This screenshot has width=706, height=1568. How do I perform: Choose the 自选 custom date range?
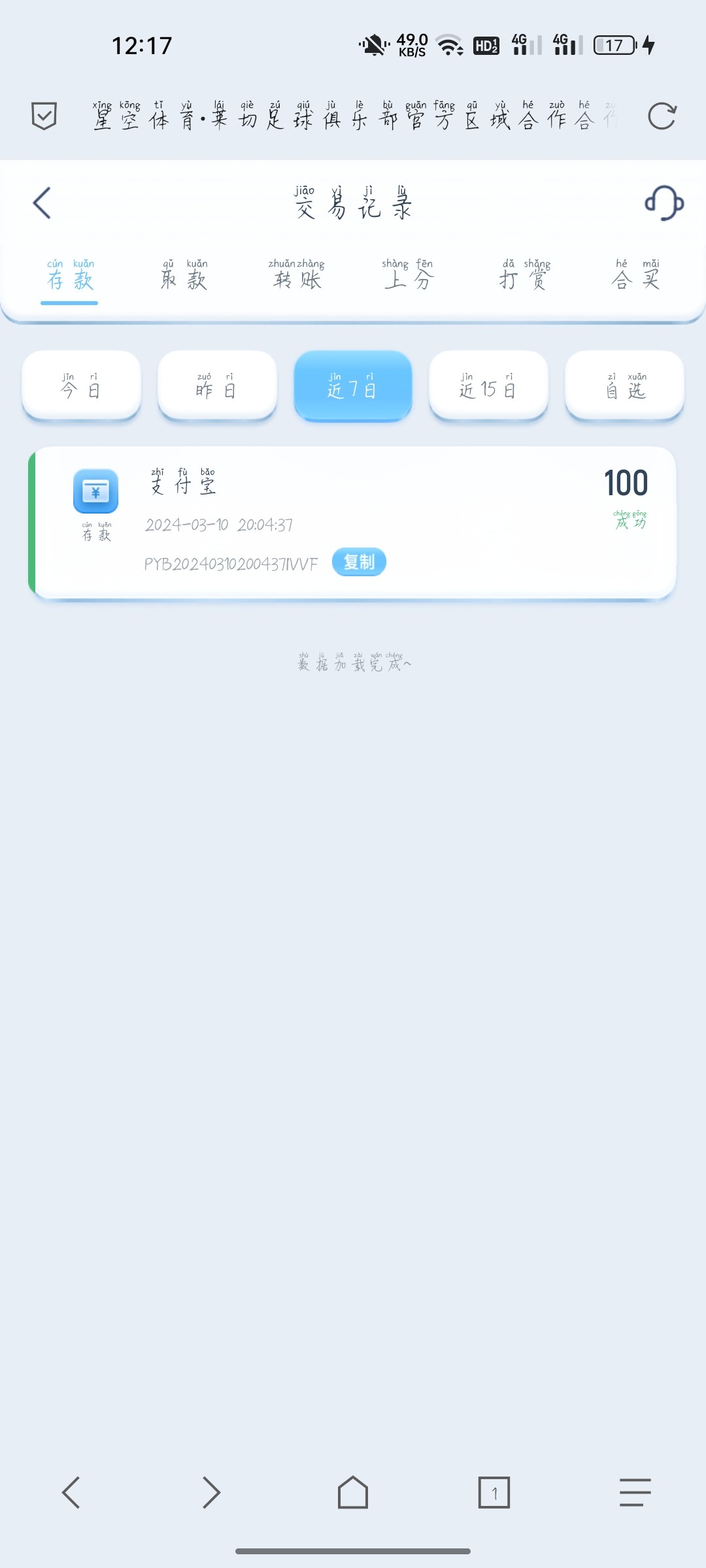tap(624, 386)
